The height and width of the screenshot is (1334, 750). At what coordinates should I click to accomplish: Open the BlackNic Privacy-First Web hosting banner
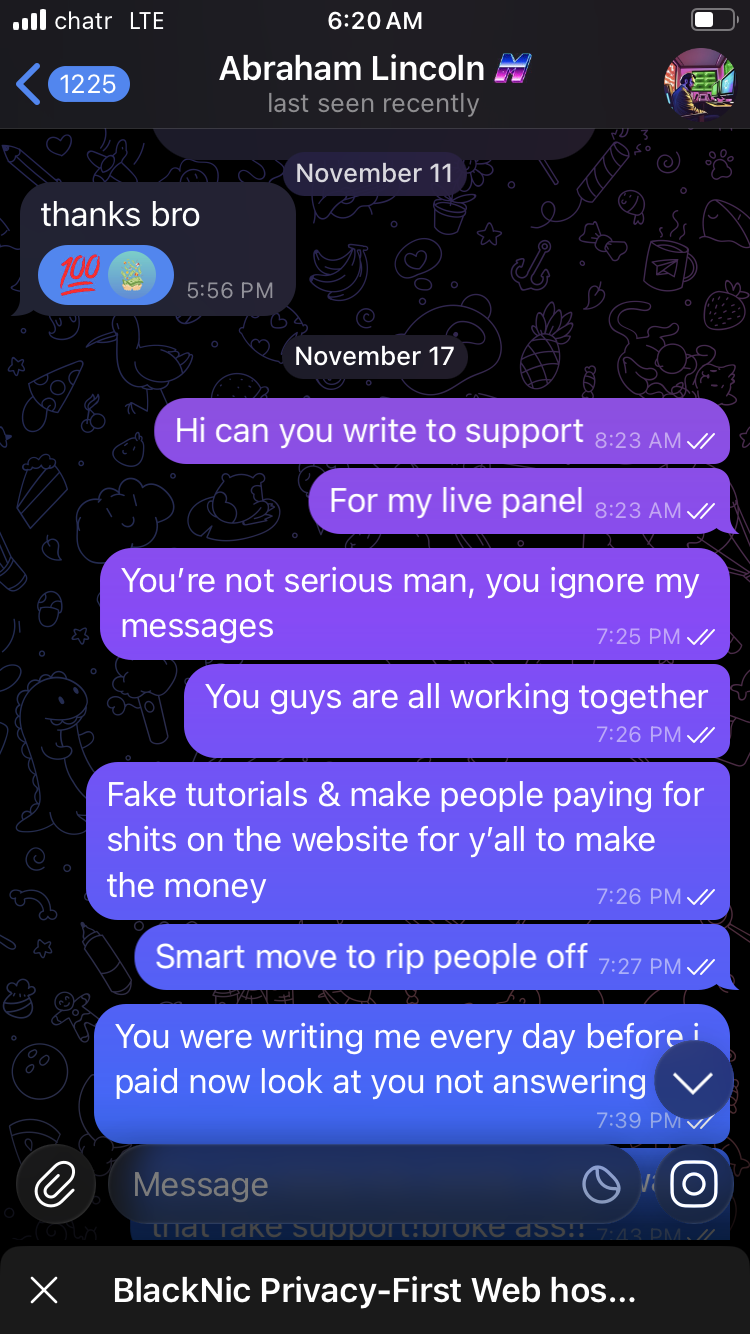(375, 1290)
